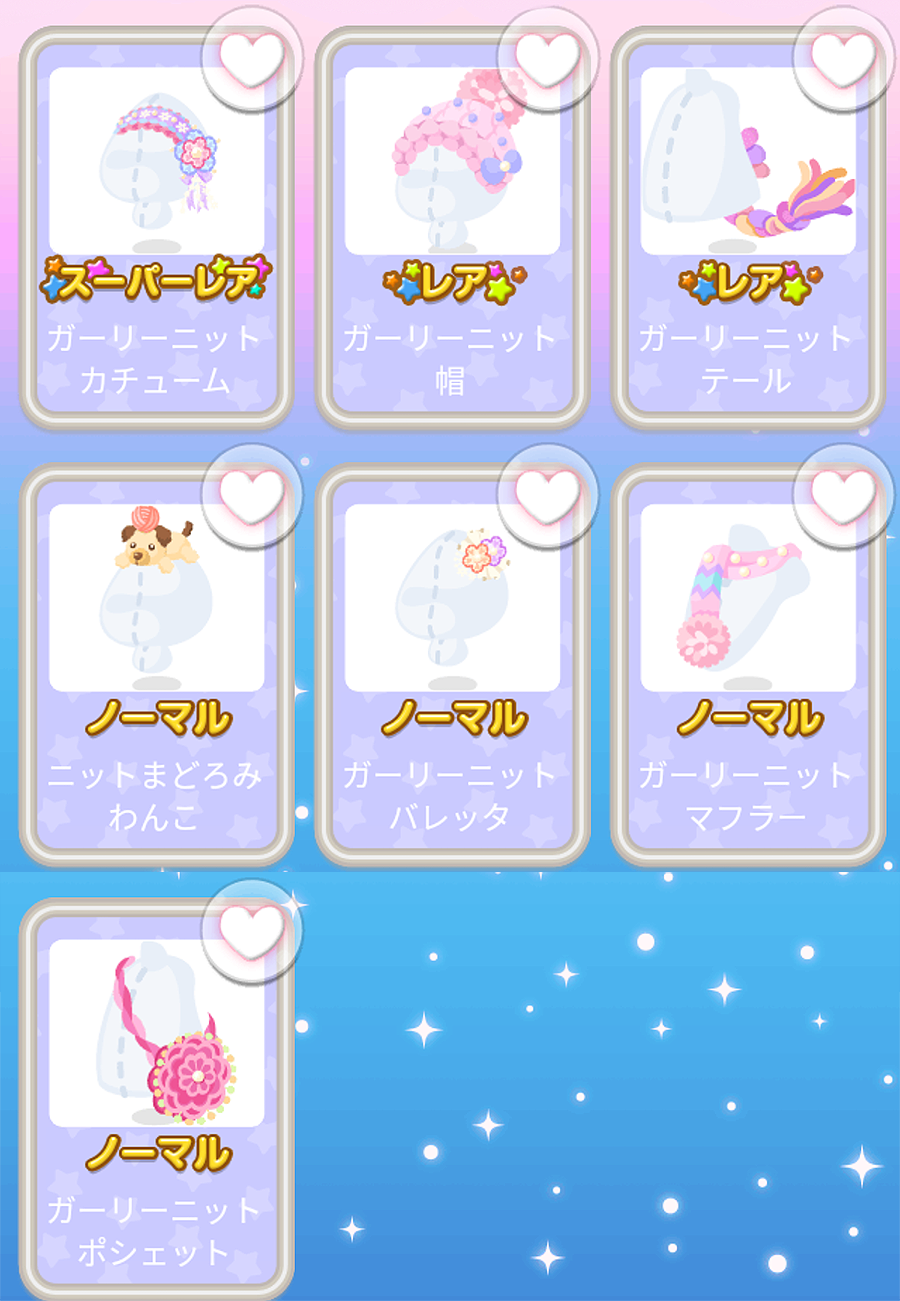The image size is (900, 1301).
Task: Tap the heart on ガーリーニット帽
Action: pos(547,59)
